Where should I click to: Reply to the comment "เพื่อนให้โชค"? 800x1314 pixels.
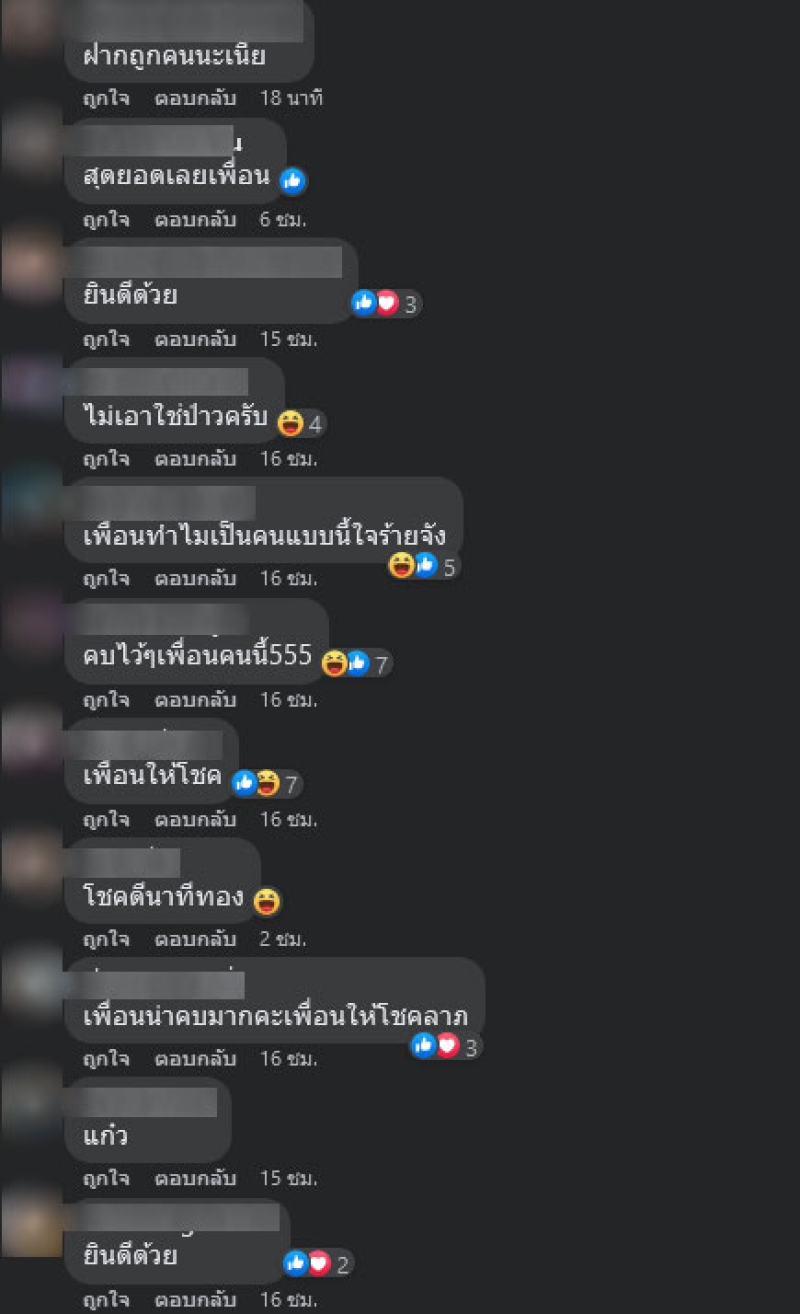pyautogui.click(x=195, y=819)
